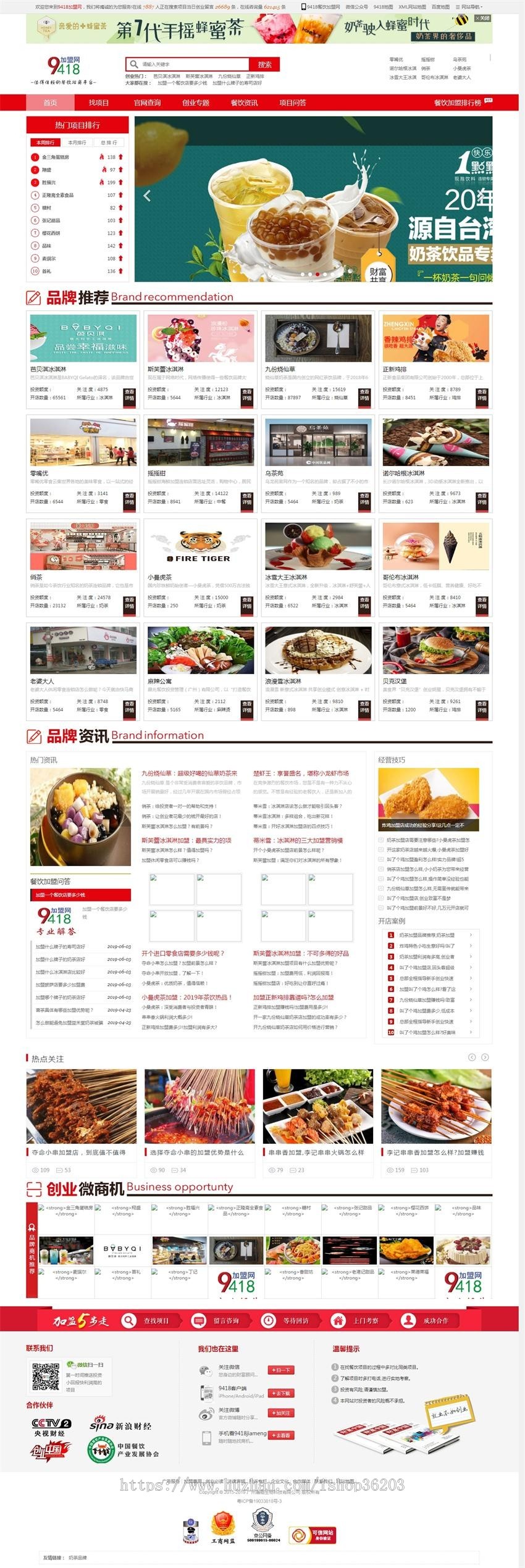Open ranked project 金三角蛋糕房

click(x=56, y=157)
